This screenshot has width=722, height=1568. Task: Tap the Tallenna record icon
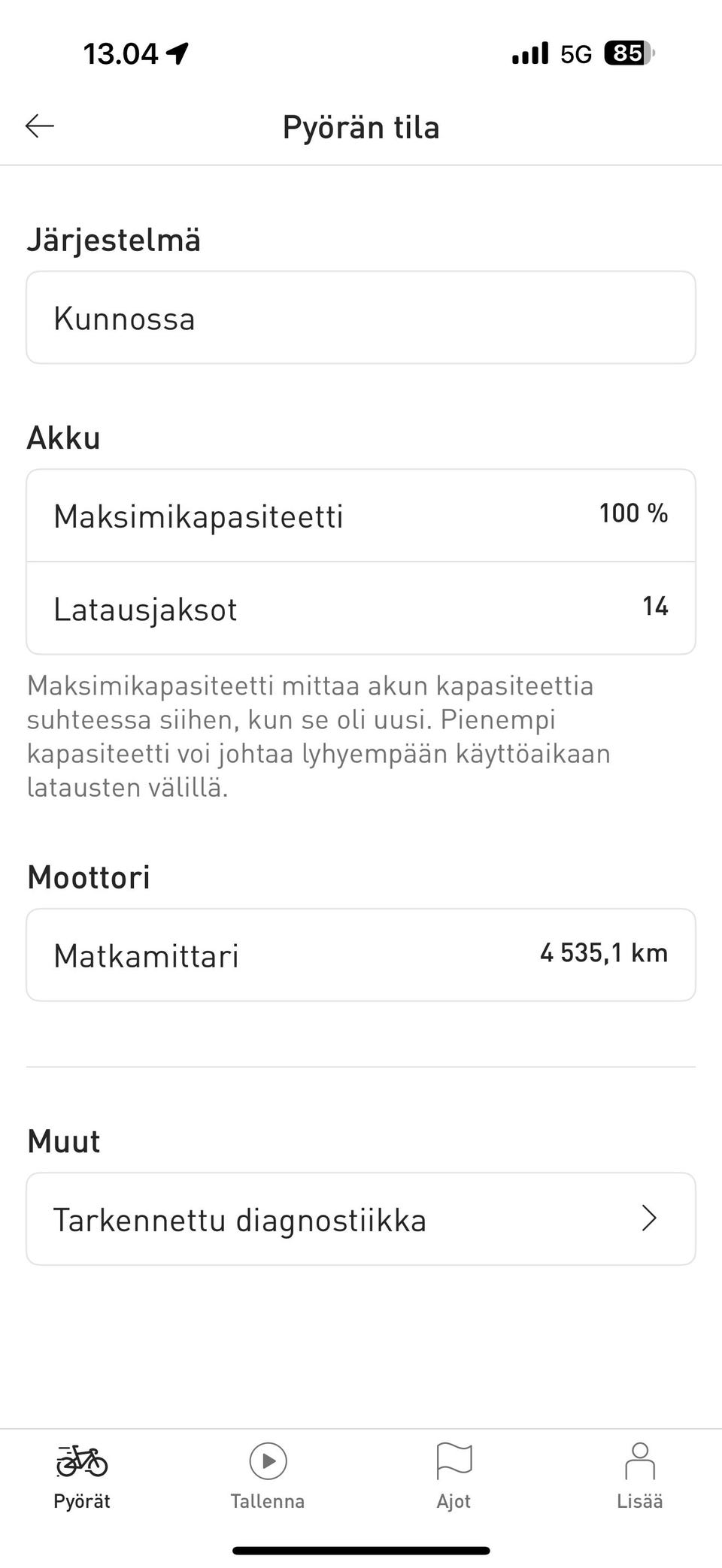click(267, 1461)
